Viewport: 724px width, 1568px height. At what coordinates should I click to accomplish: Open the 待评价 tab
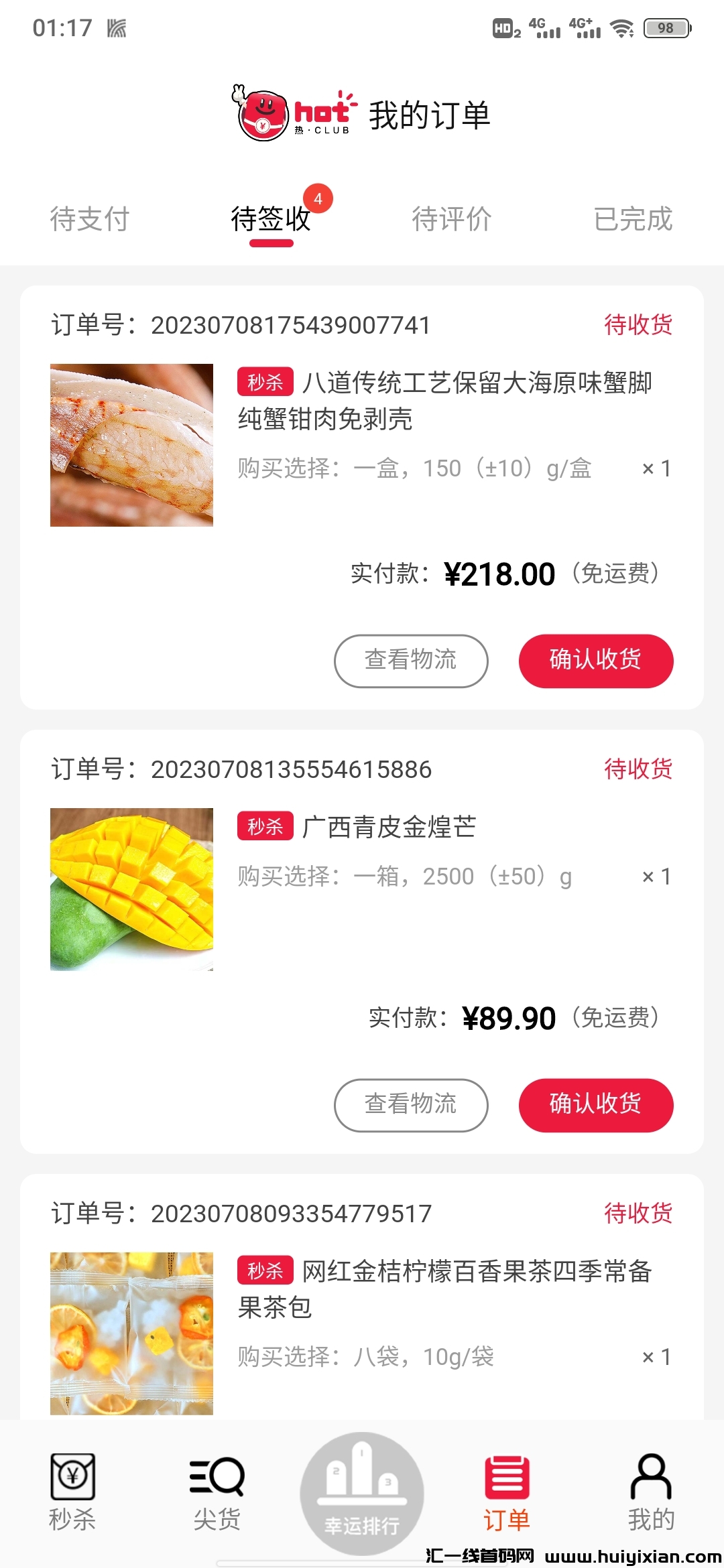click(x=452, y=218)
